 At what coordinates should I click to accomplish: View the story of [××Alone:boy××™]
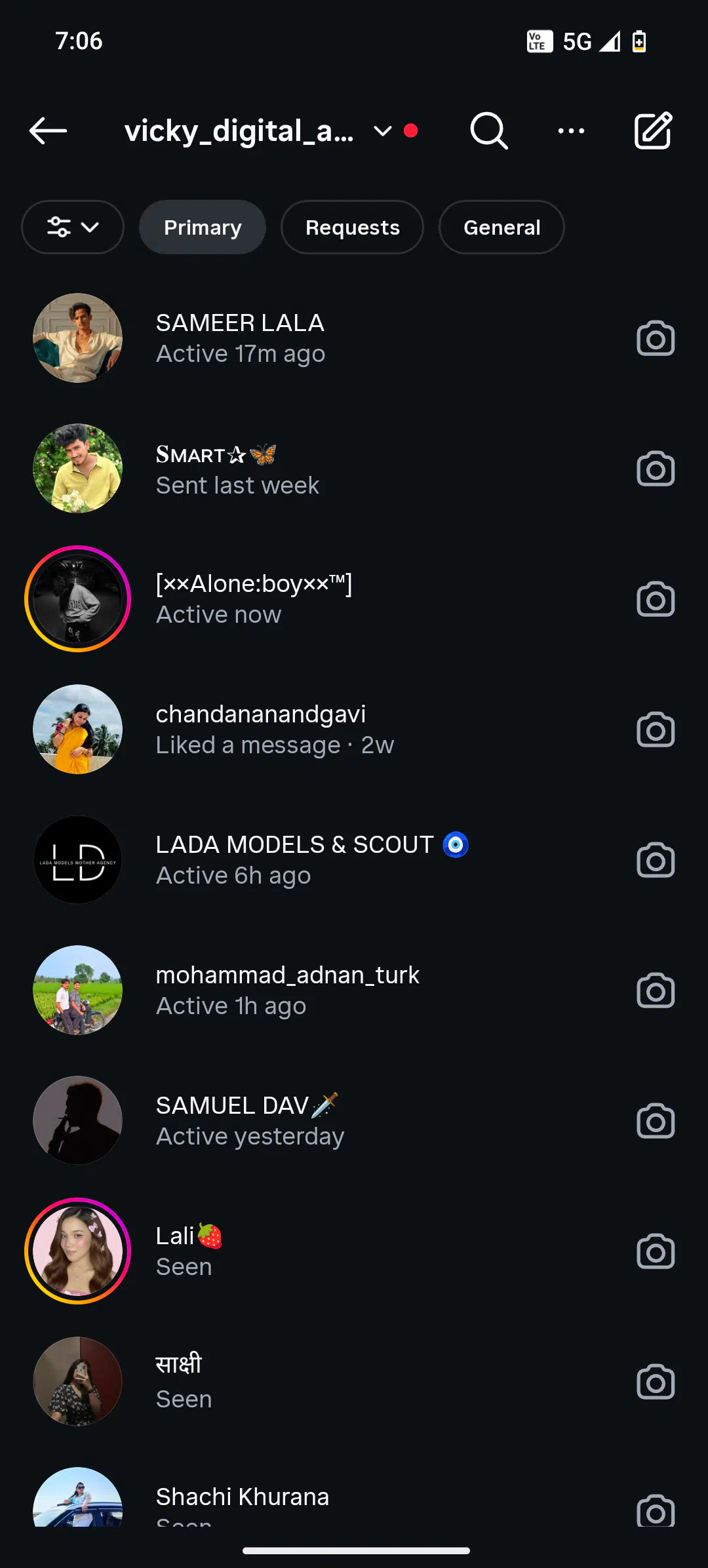coord(77,599)
